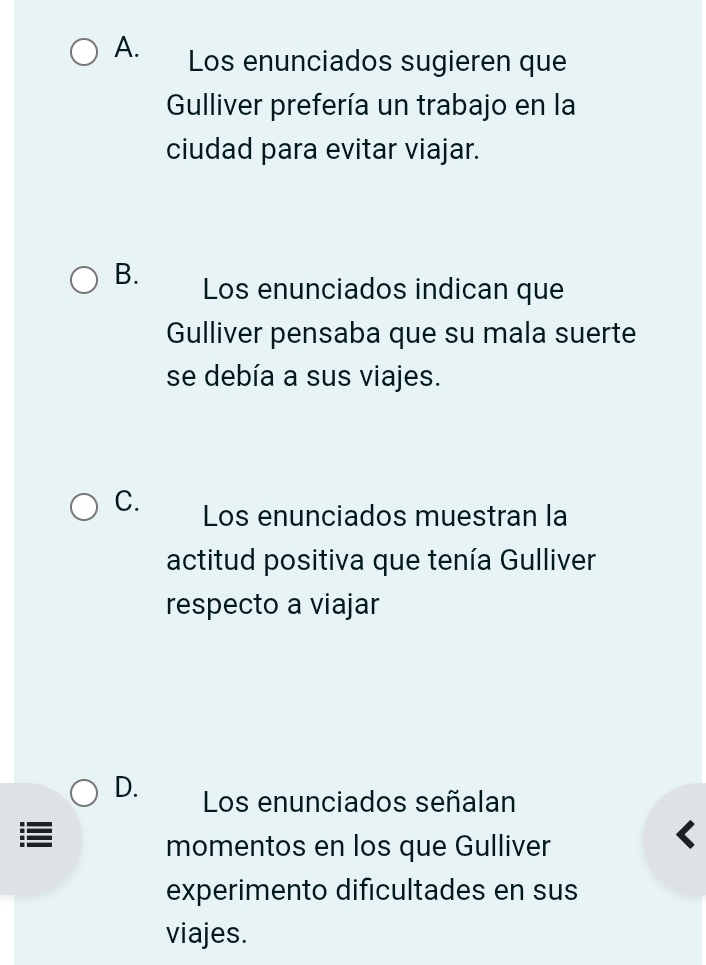Choose option B about mala suerte

point(84,281)
